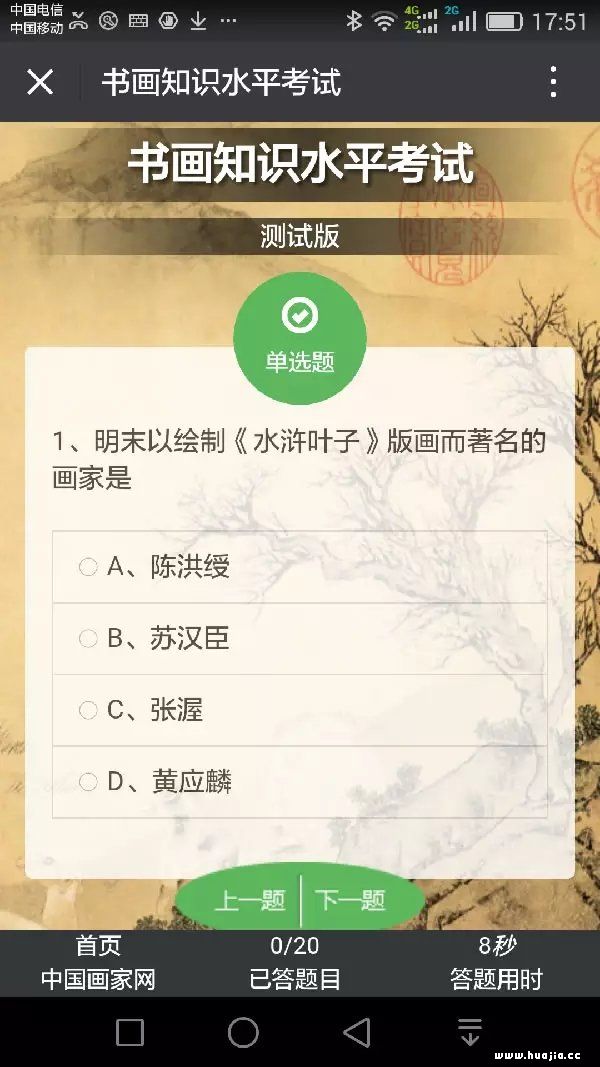Tap the system back triangle
Screen dimensions: 600x1067
[356, 1032]
